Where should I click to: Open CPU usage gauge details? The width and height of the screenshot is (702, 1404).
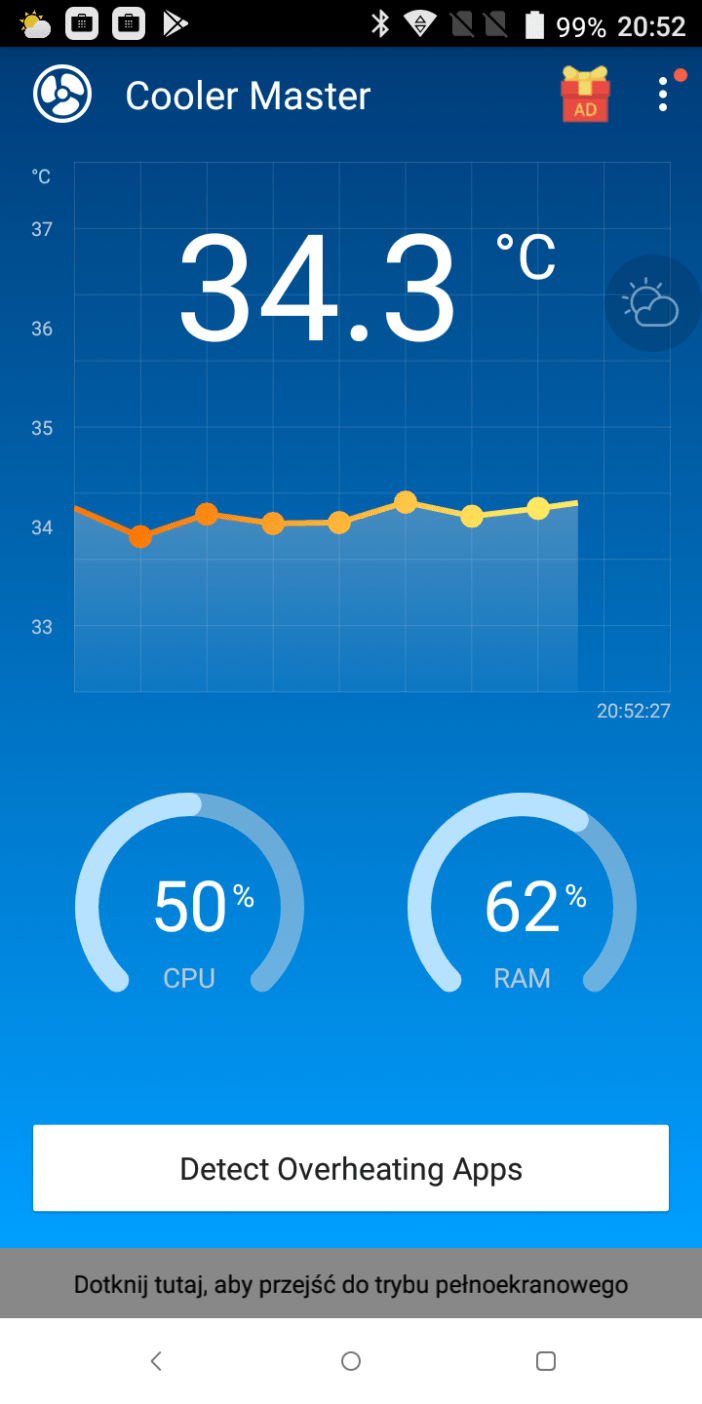tap(189, 892)
